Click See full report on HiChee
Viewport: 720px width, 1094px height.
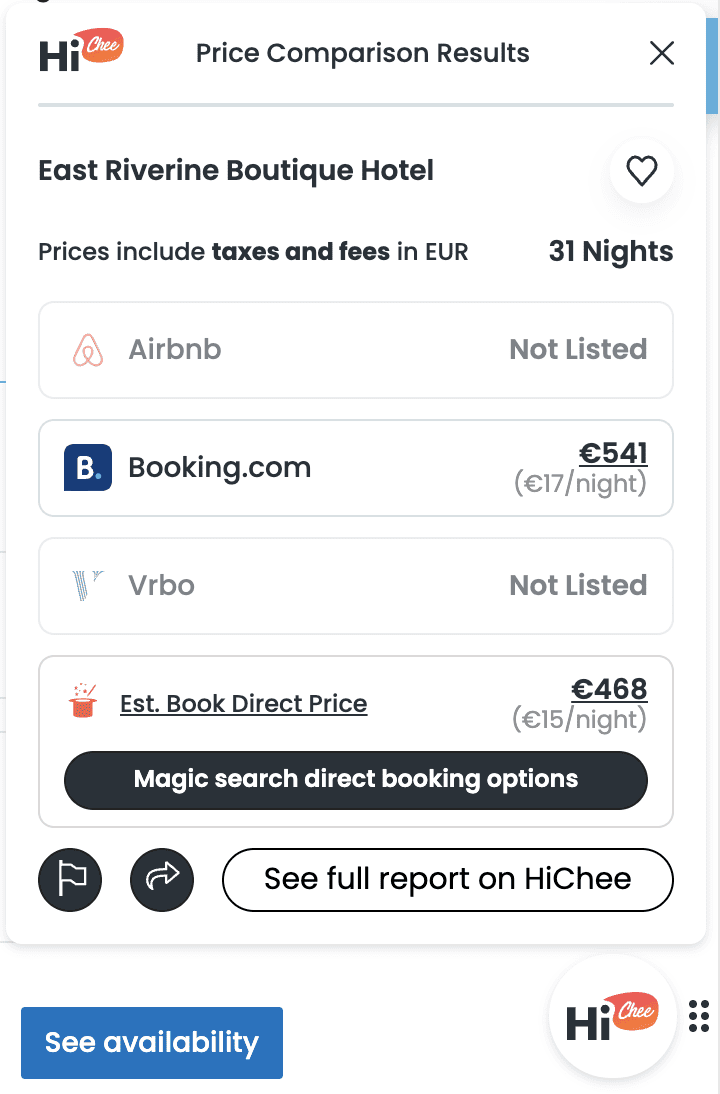(x=447, y=879)
